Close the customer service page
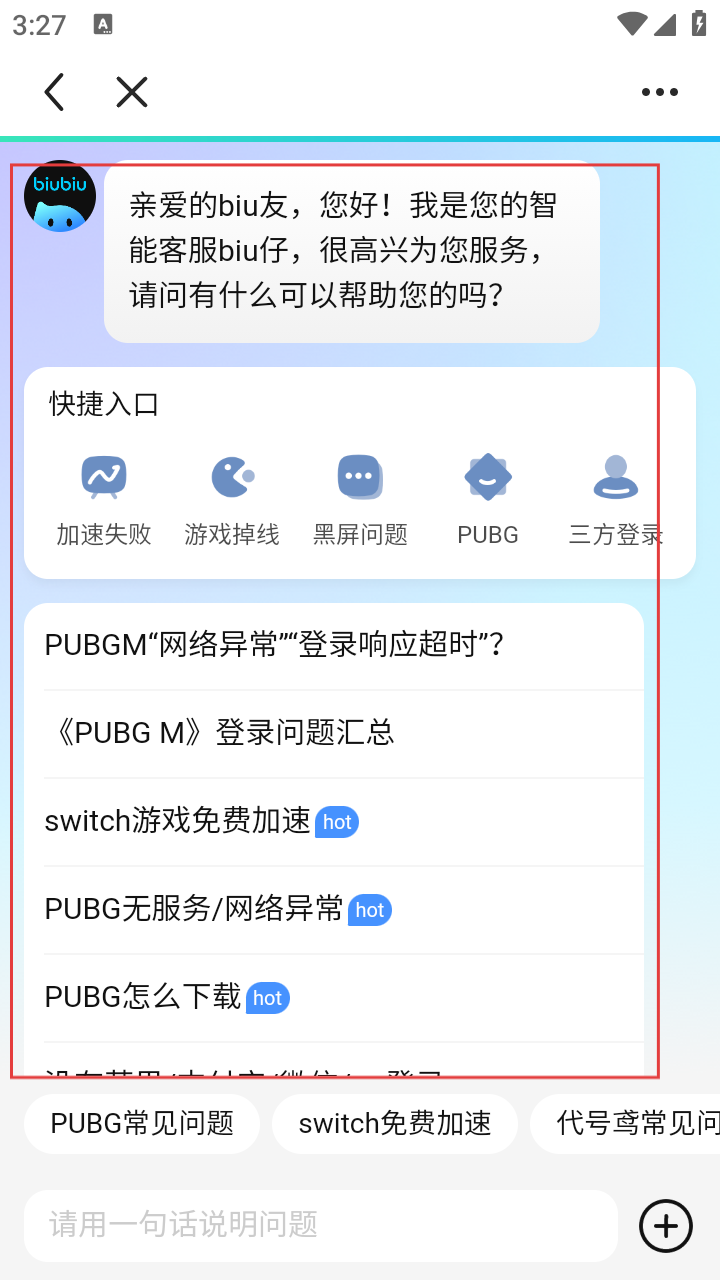 click(x=132, y=92)
